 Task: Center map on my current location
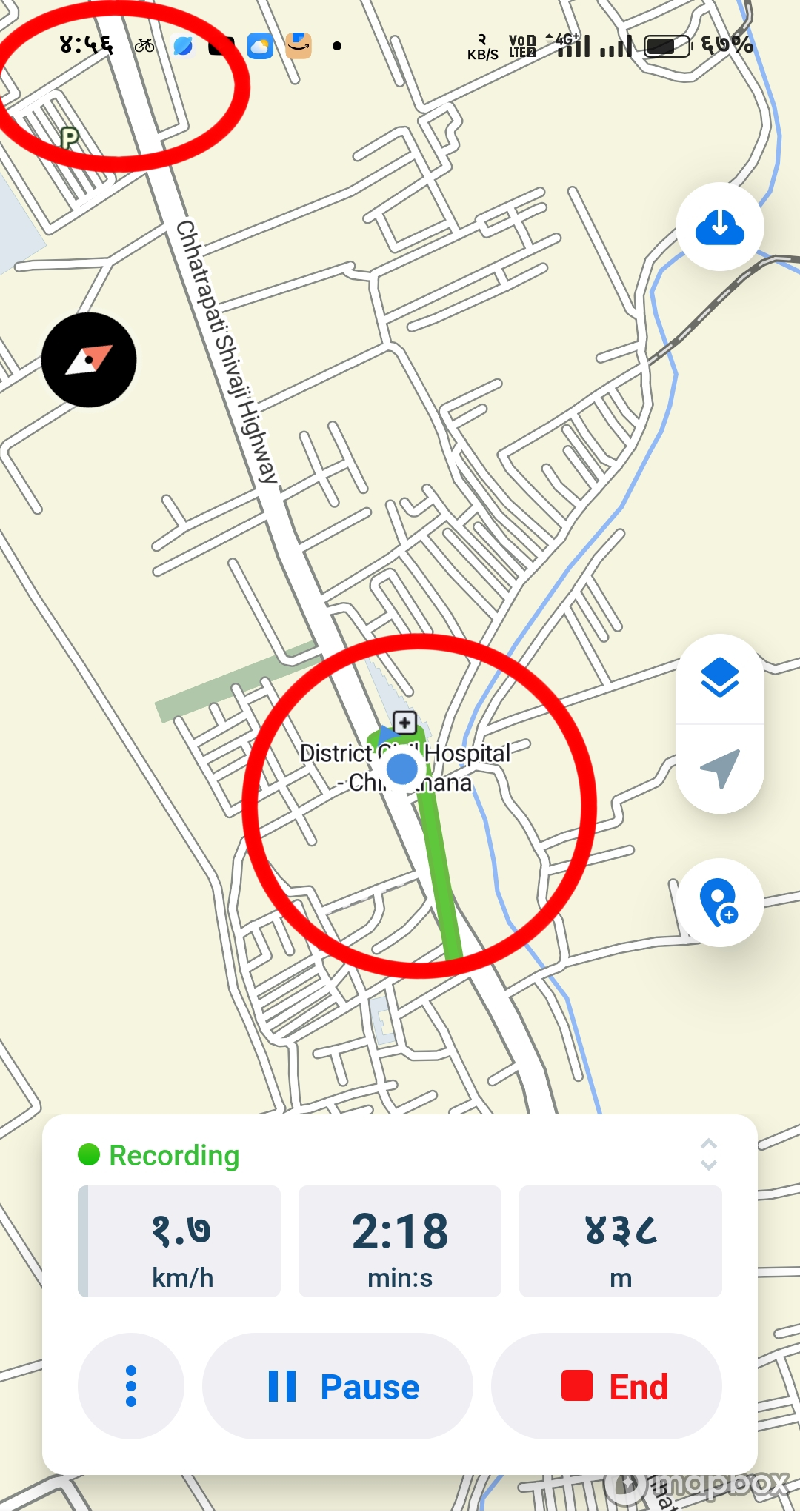coord(720,769)
